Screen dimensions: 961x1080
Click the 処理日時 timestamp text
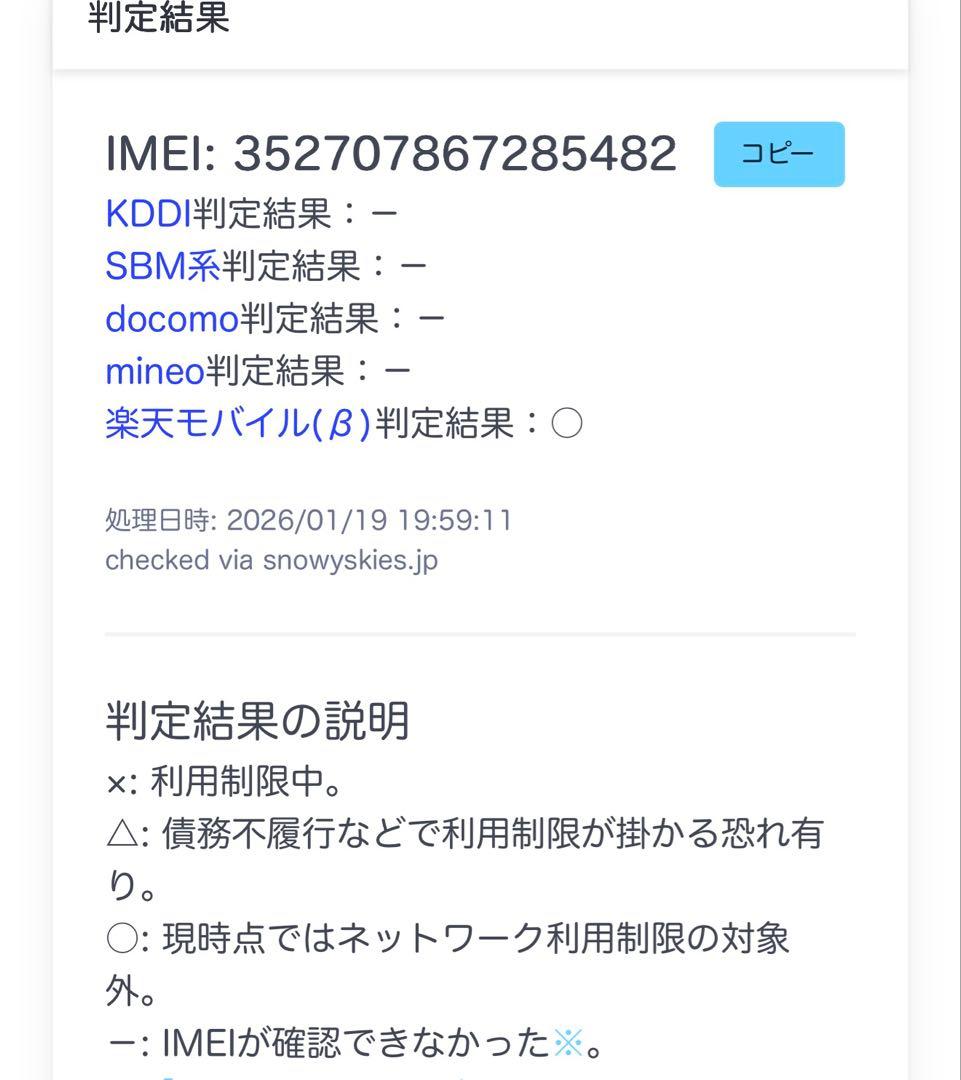pos(310,520)
